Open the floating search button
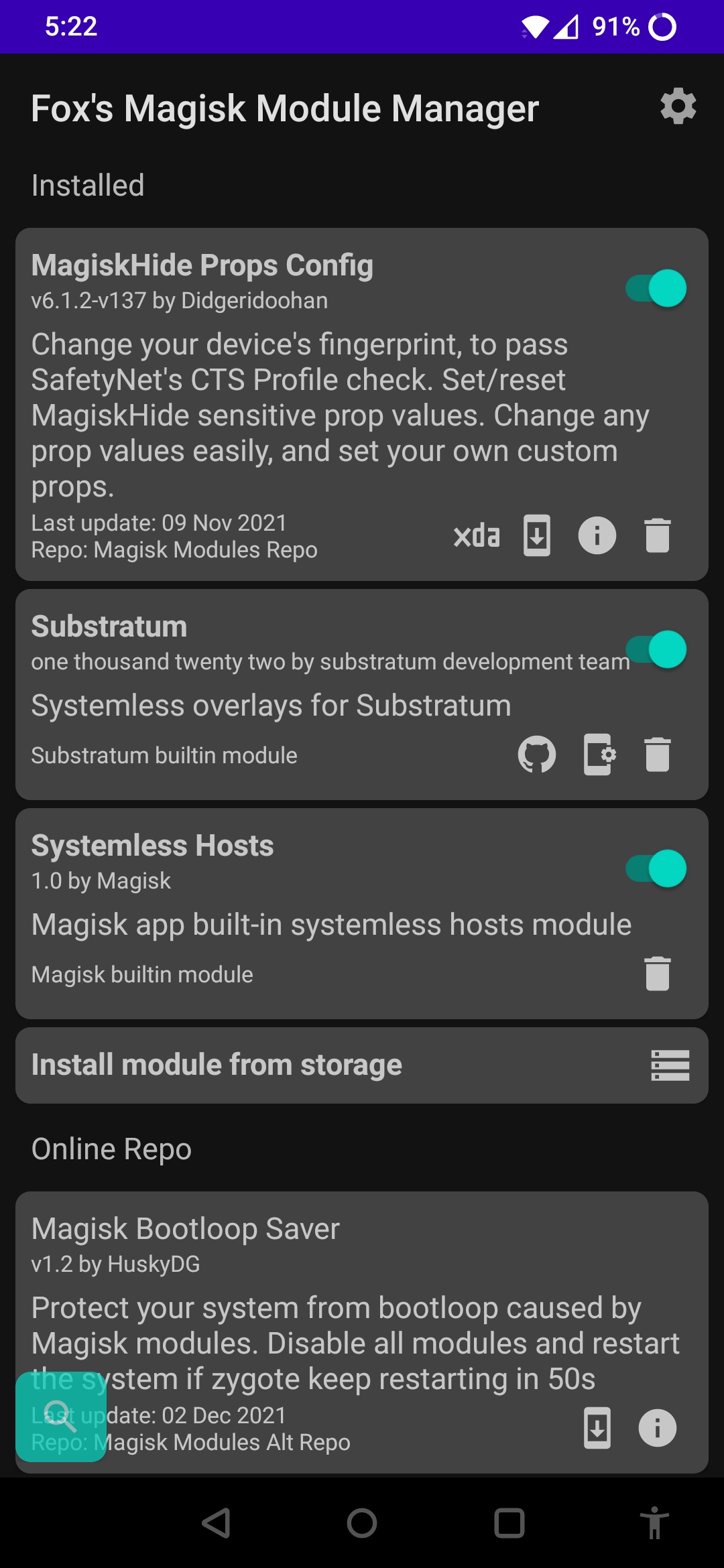Image resolution: width=724 pixels, height=1568 pixels. point(61,1417)
